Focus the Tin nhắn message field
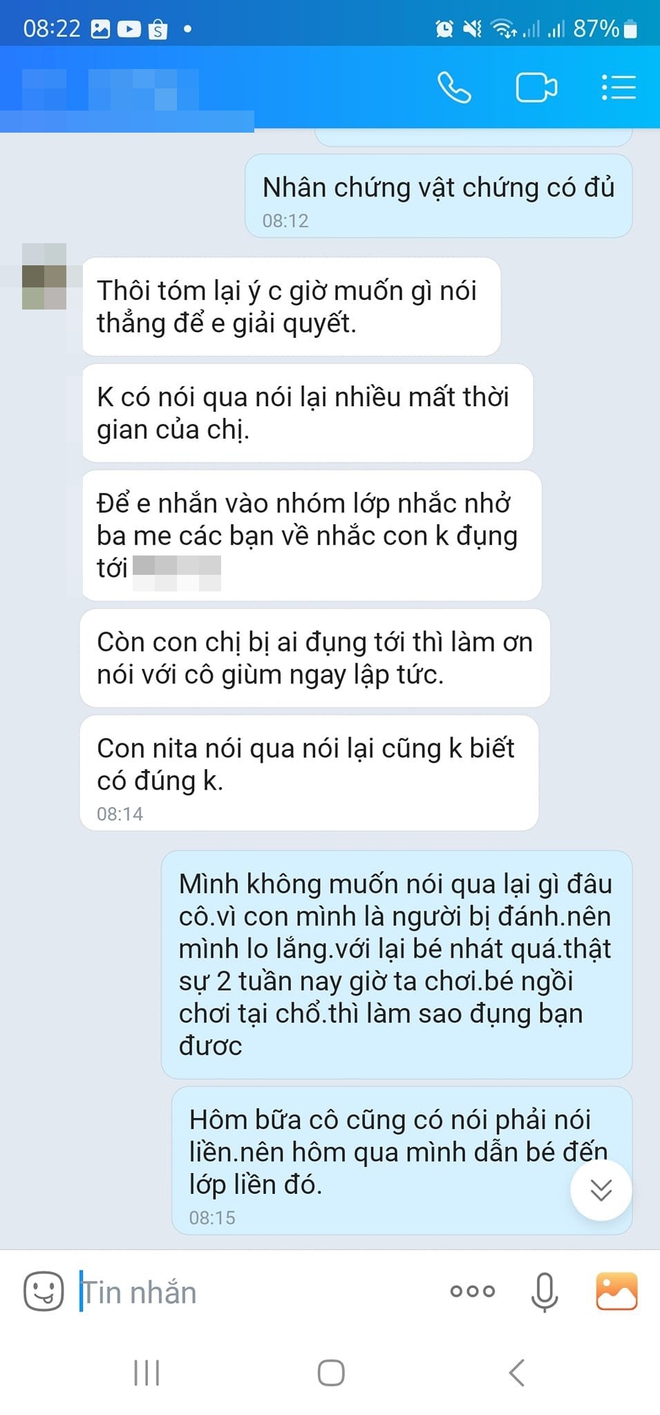This screenshot has height=1415, width=660. pyautogui.click(x=250, y=1292)
